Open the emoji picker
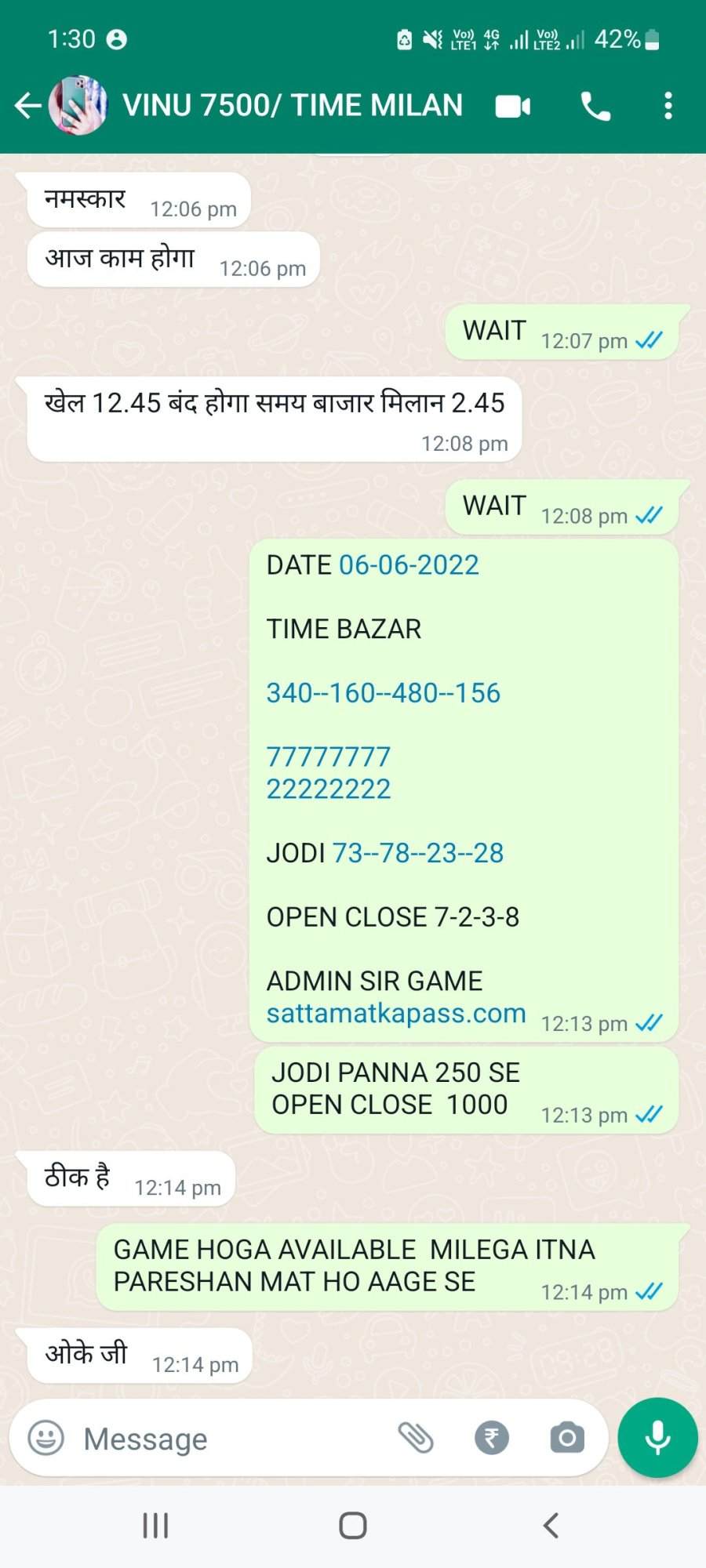This screenshot has height=1568, width=706. pos(45,1438)
